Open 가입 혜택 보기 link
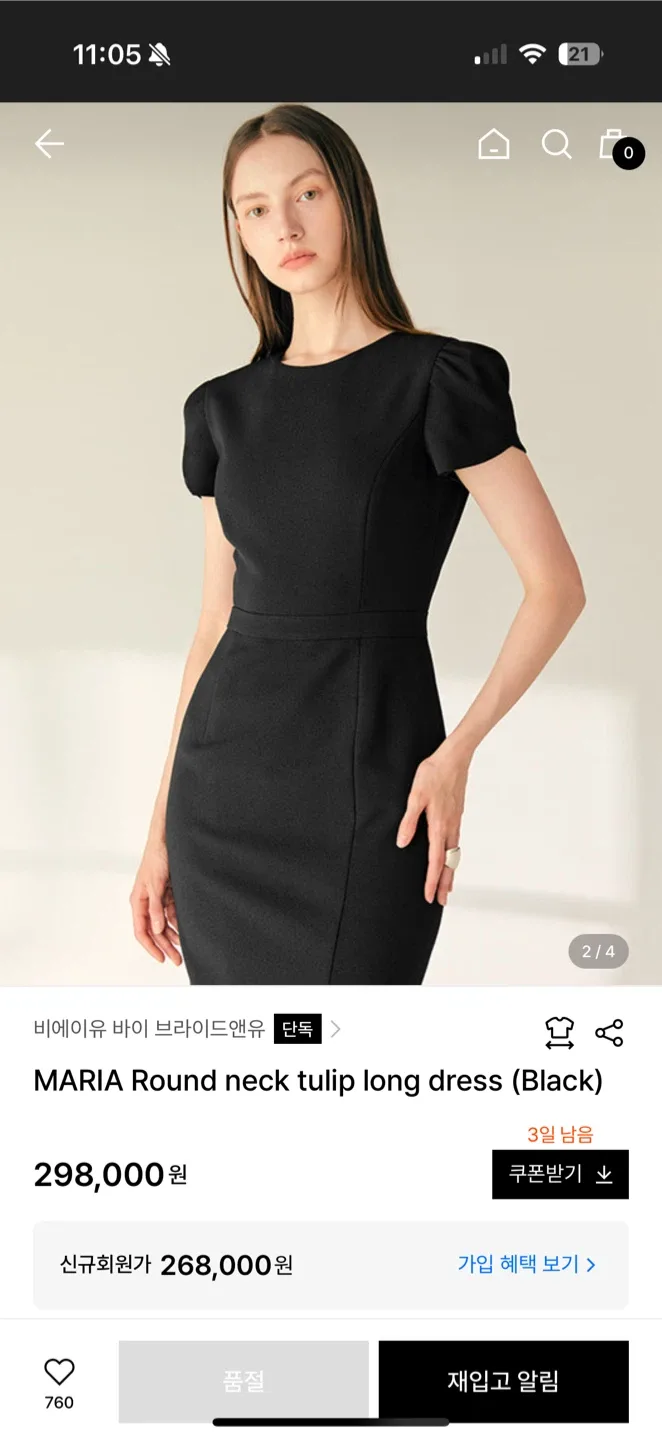This screenshot has height=1440, width=662. [526, 1264]
